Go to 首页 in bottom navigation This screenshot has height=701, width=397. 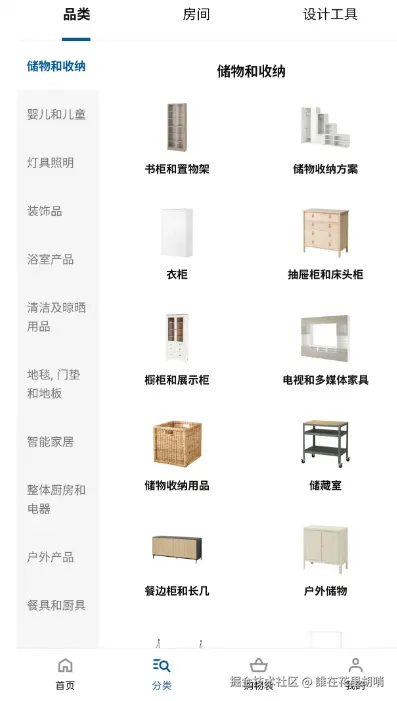(x=65, y=674)
